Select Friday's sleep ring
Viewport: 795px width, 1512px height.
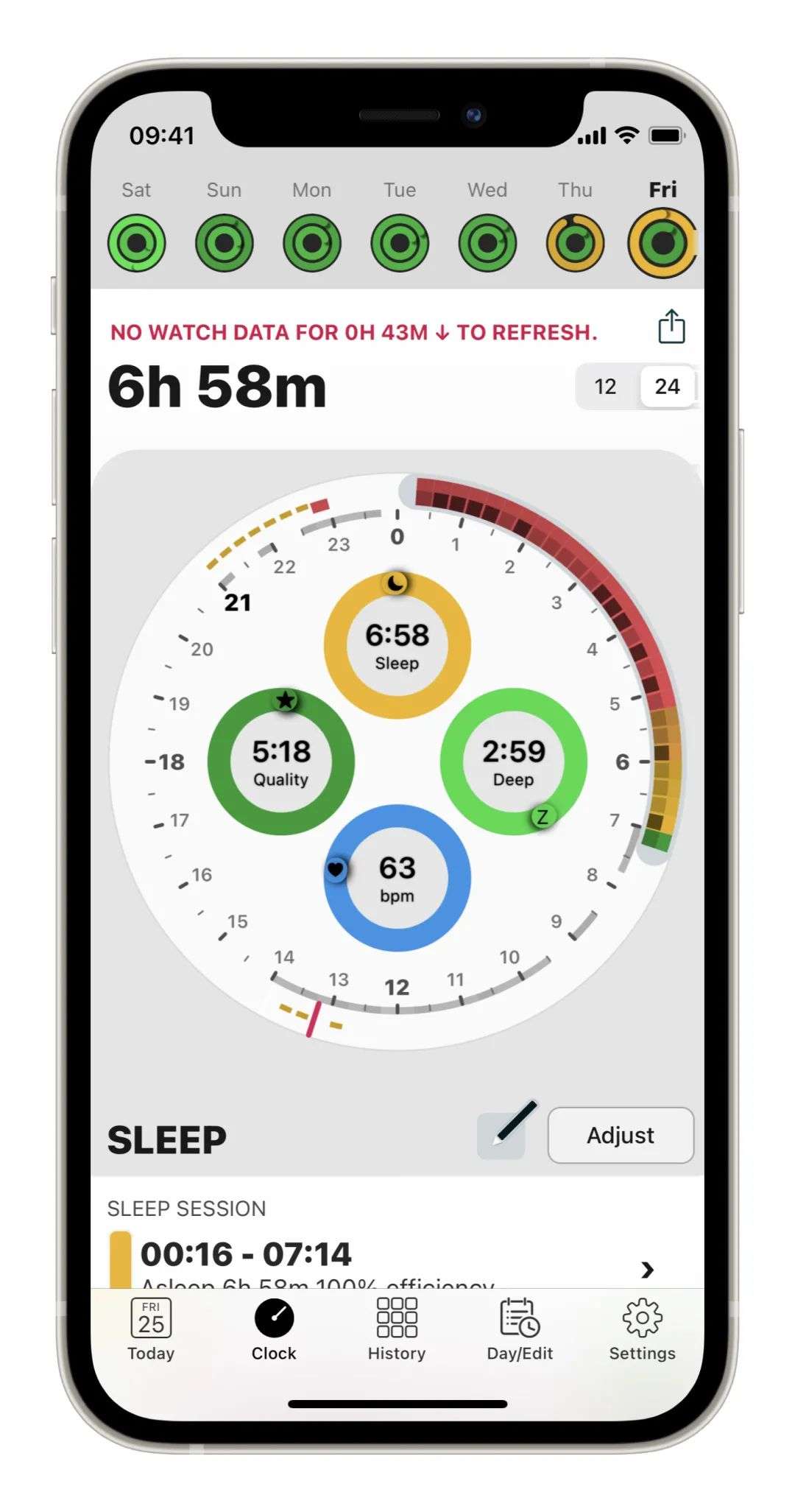point(662,243)
